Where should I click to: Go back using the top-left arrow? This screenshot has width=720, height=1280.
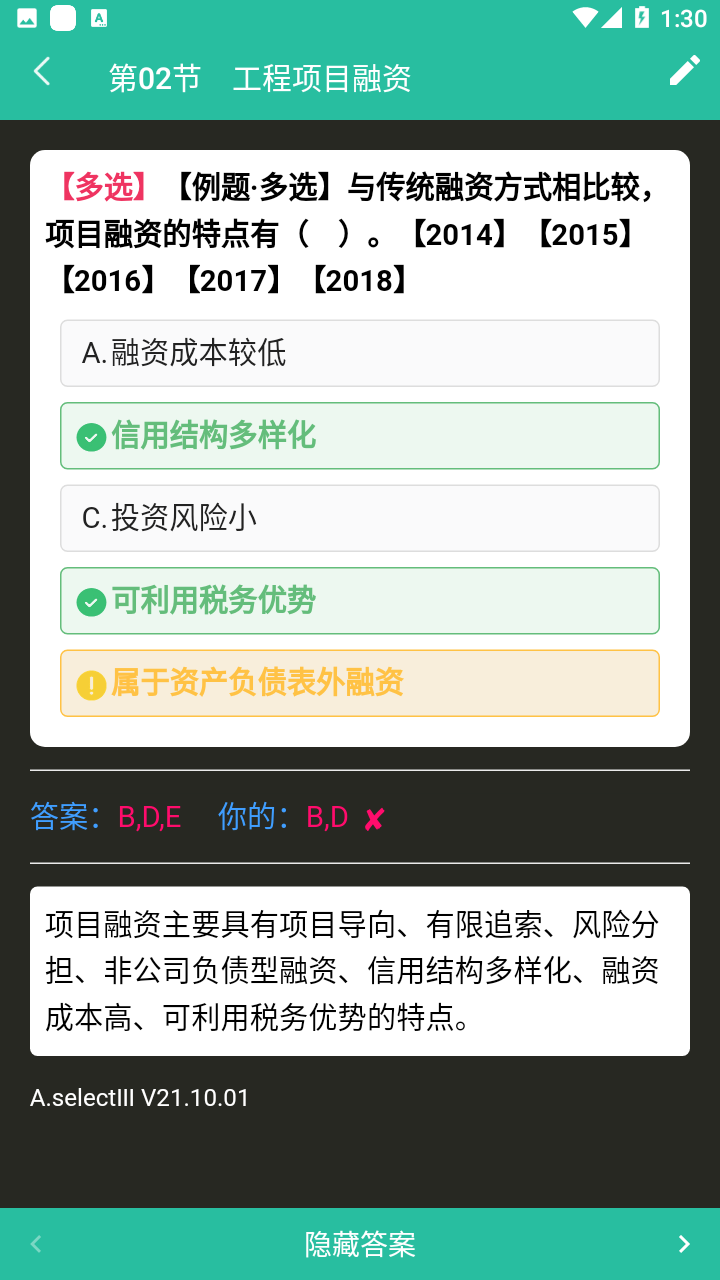(41, 71)
